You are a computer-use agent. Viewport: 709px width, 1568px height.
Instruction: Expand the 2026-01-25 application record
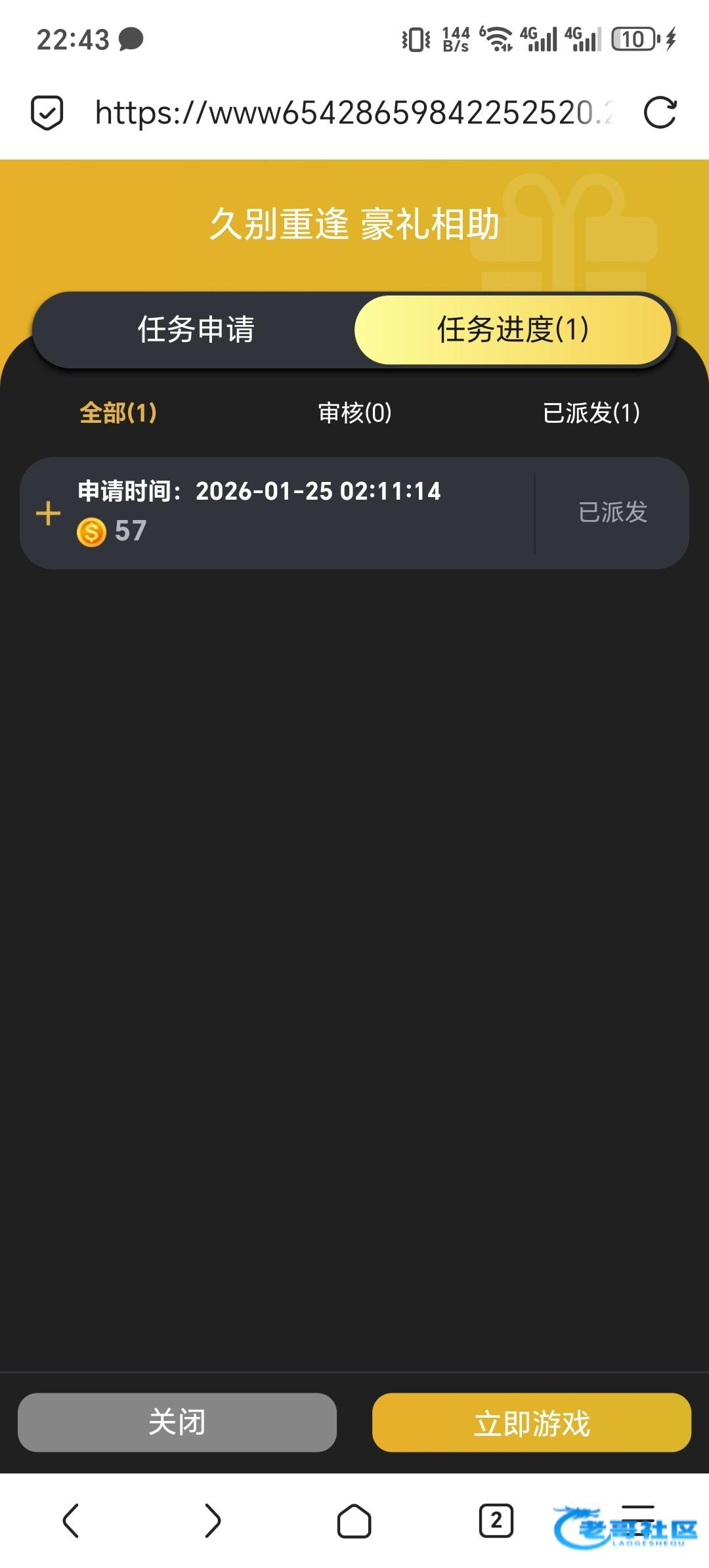coord(48,513)
